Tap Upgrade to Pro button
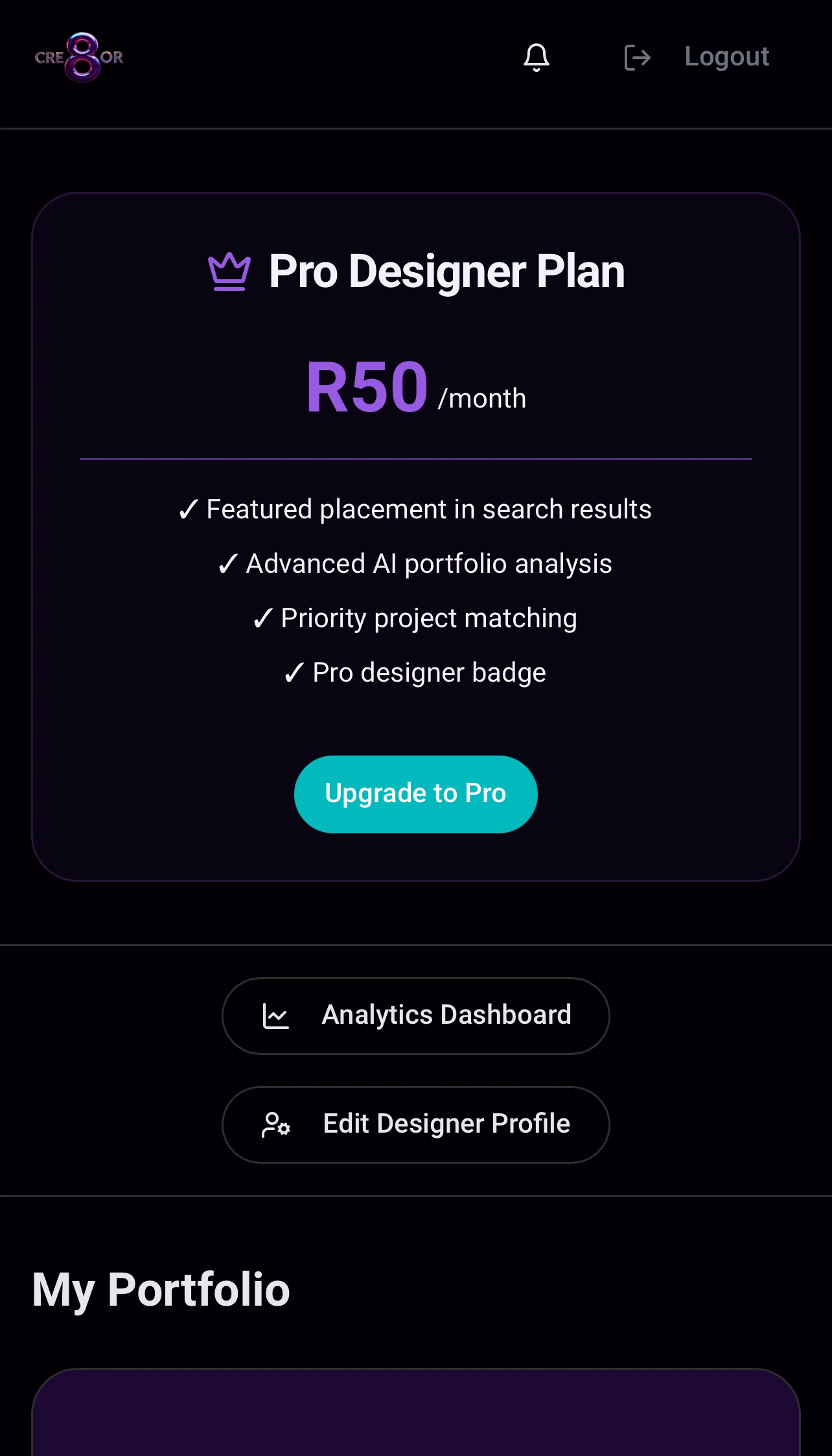The image size is (832, 1456). pyautogui.click(x=415, y=794)
